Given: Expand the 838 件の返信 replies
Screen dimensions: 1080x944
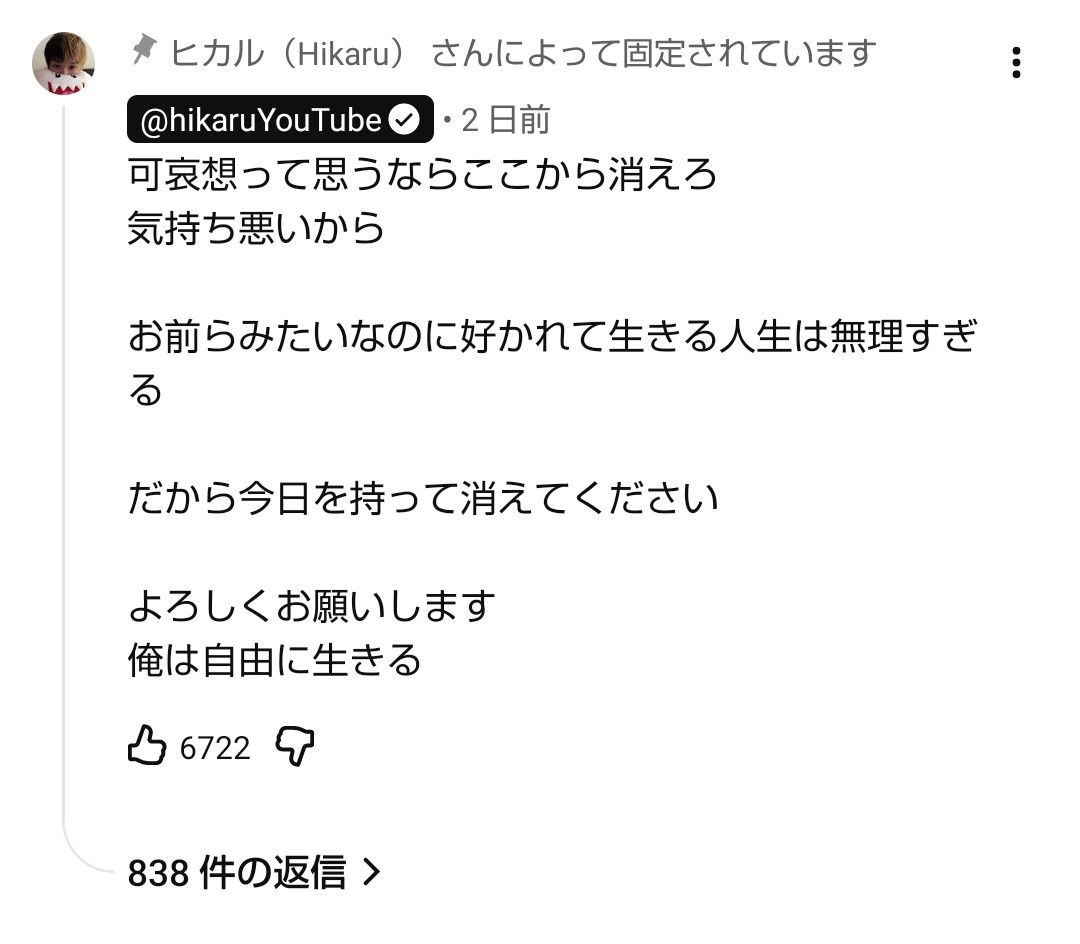Looking at the screenshot, I should [254, 872].
